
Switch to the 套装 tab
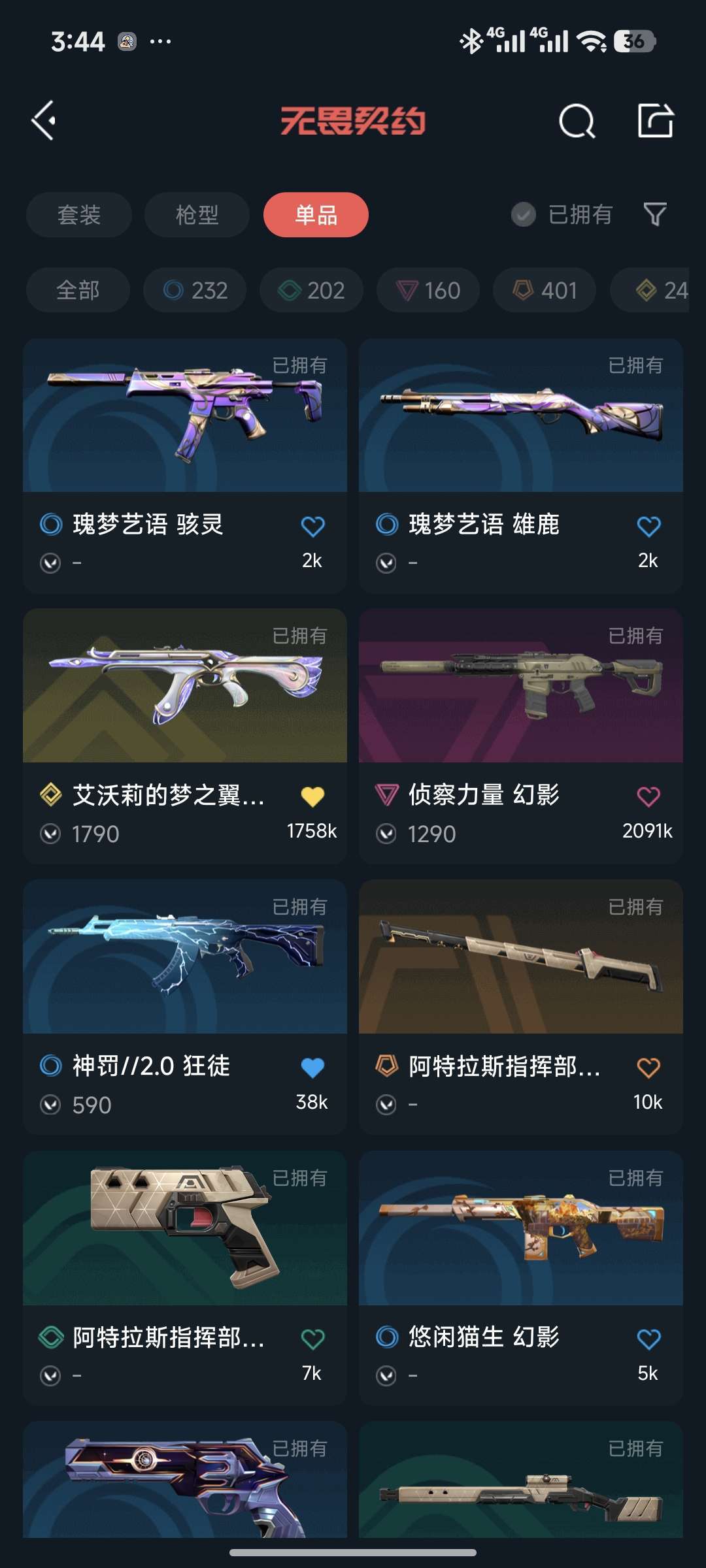coord(78,214)
